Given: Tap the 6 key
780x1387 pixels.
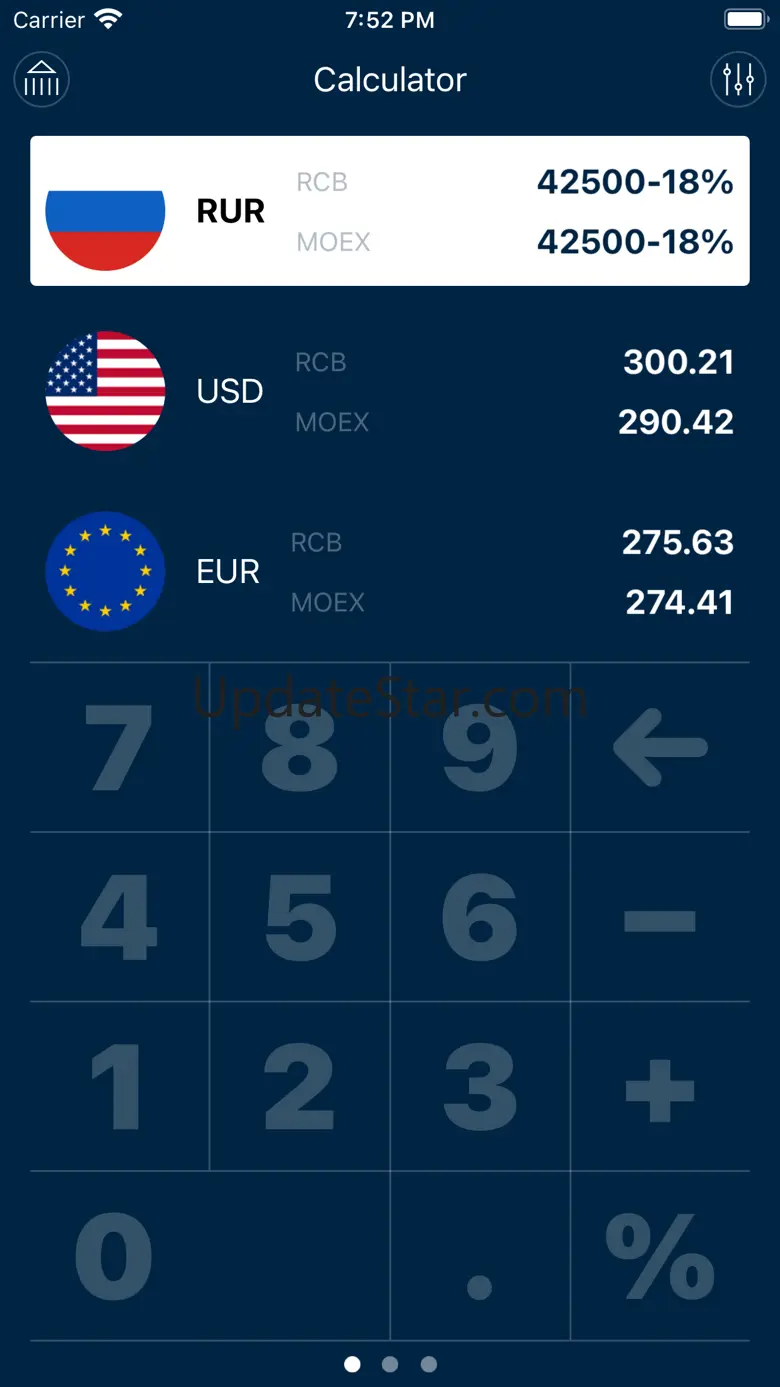Looking at the screenshot, I should pyautogui.click(x=480, y=917).
